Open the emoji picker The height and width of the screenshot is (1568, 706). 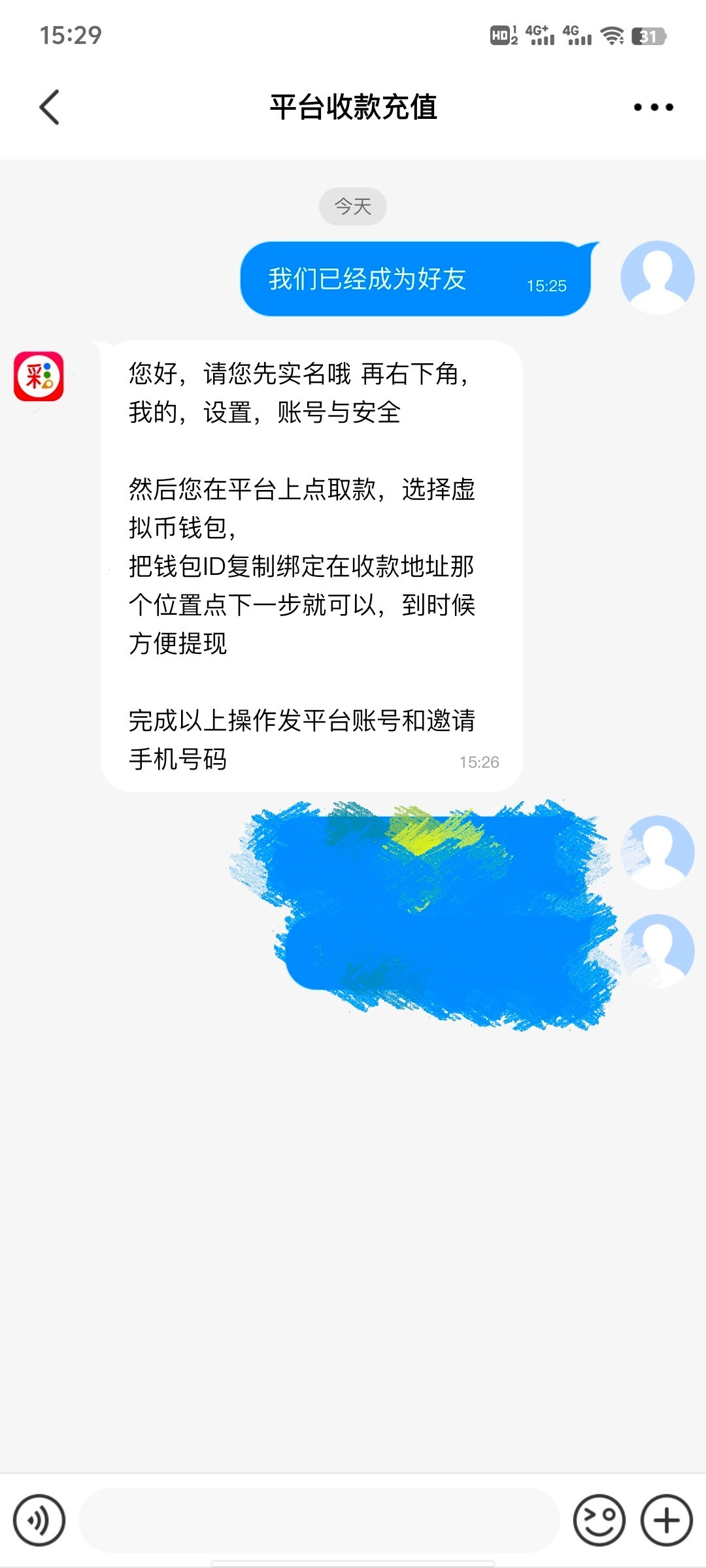click(x=599, y=1520)
